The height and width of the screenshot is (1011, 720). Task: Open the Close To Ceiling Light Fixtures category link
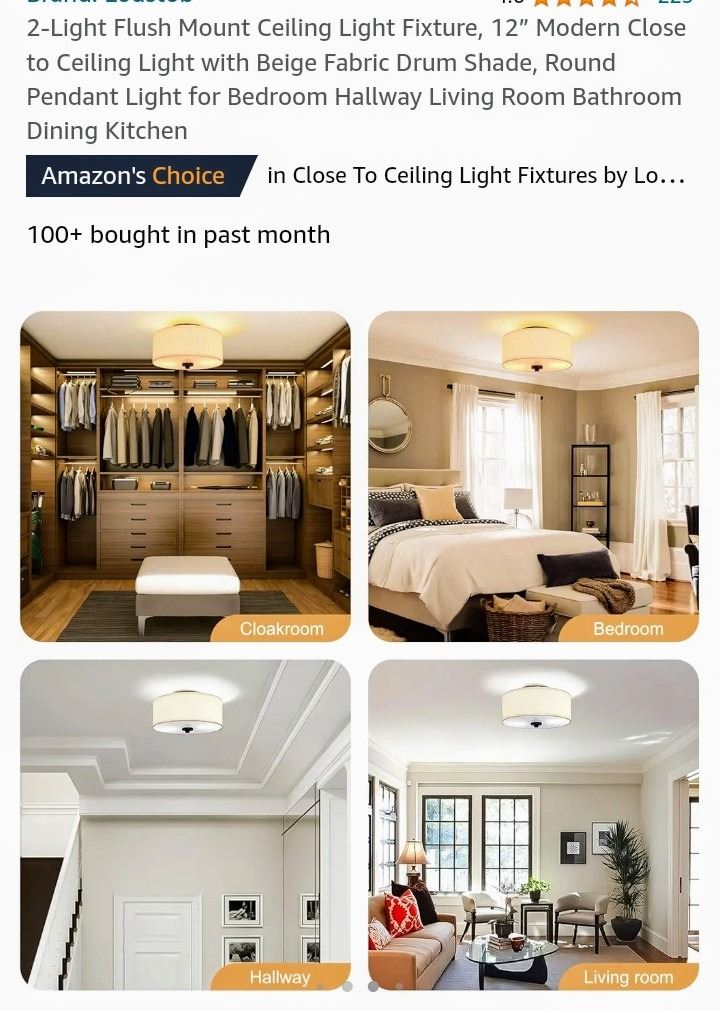click(475, 176)
